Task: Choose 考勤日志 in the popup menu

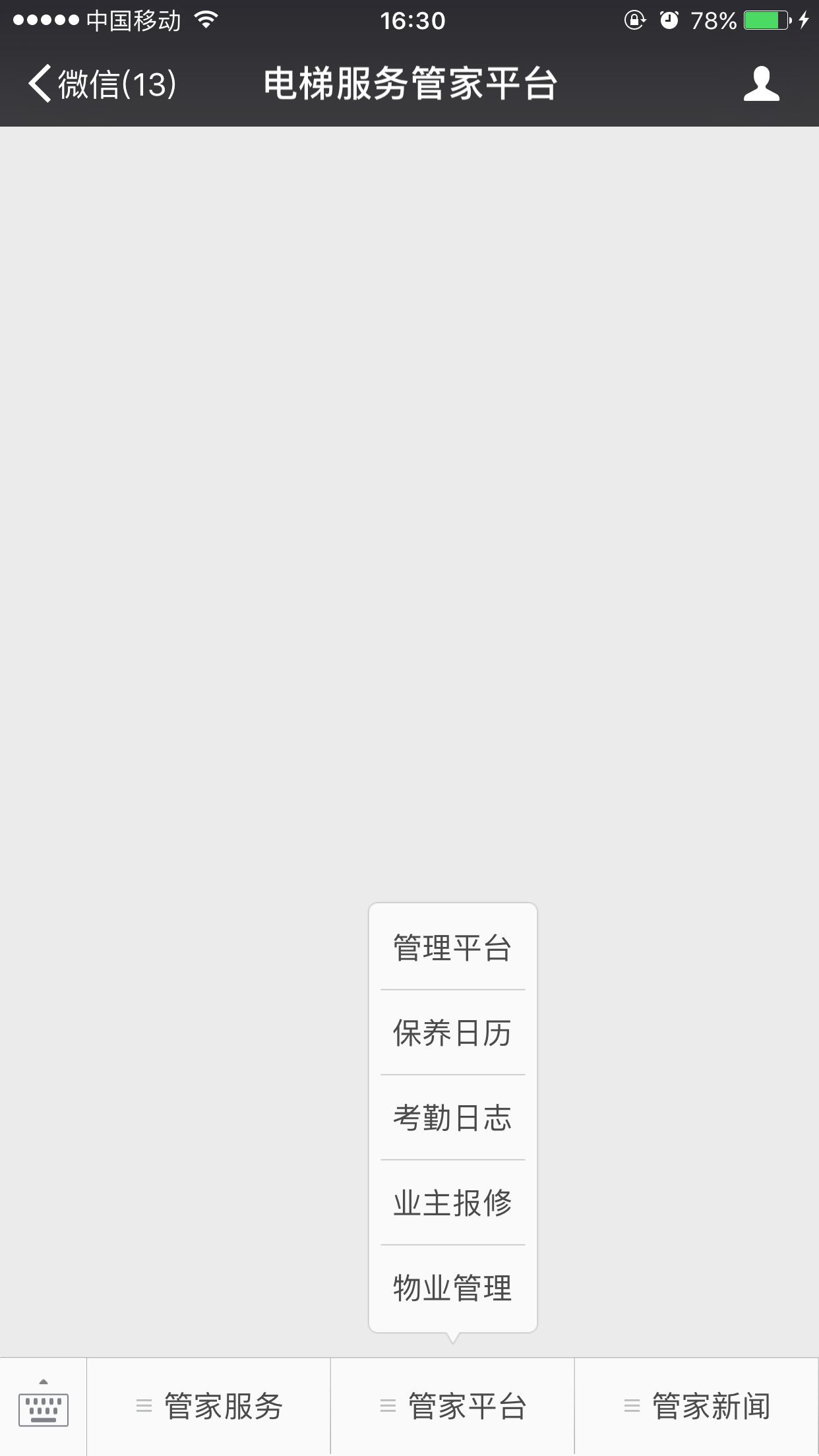Action: [x=453, y=1118]
